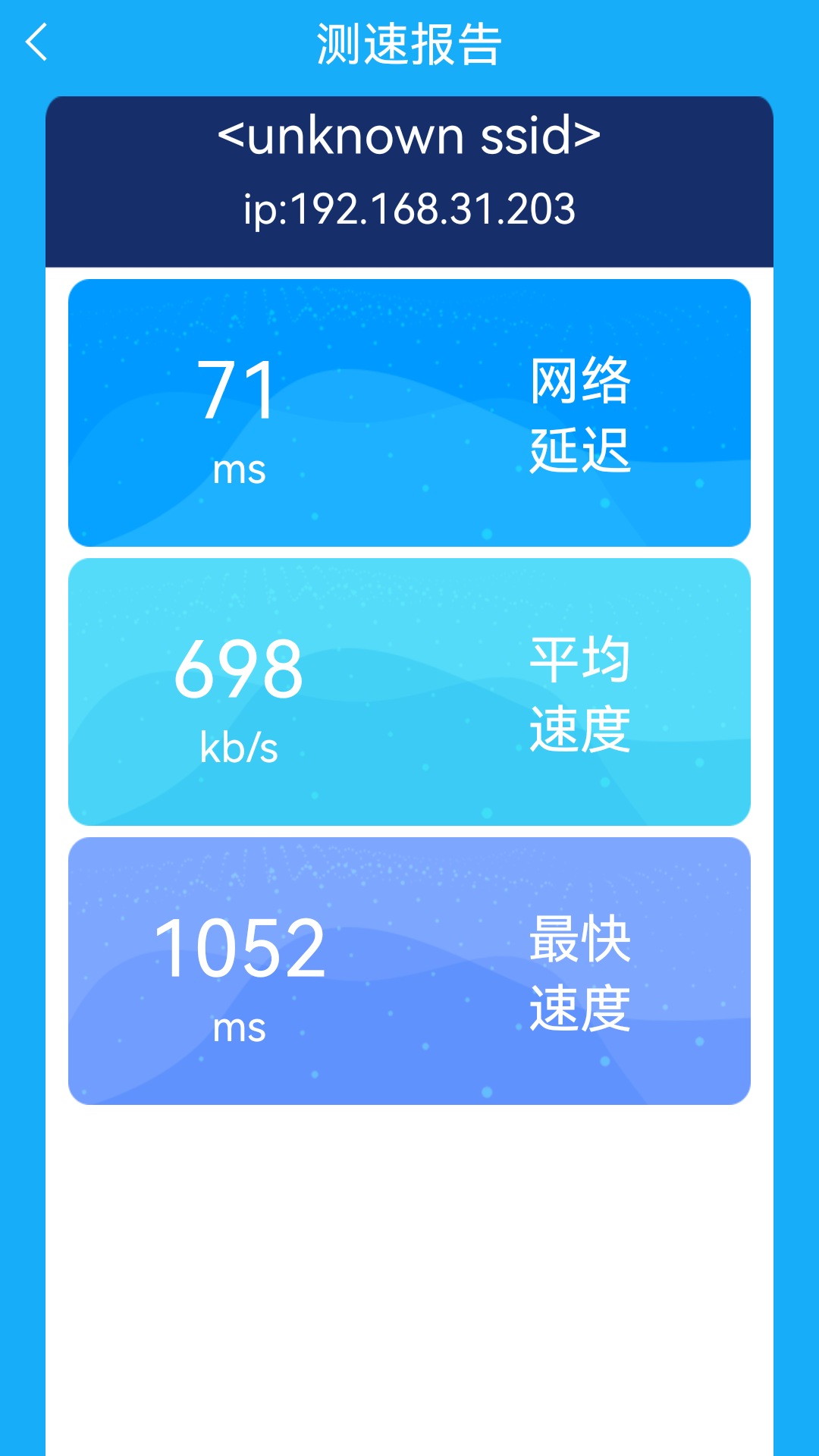The width and height of the screenshot is (819, 1456).
Task: Expand details on the network info header
Action: click(409, 182)
